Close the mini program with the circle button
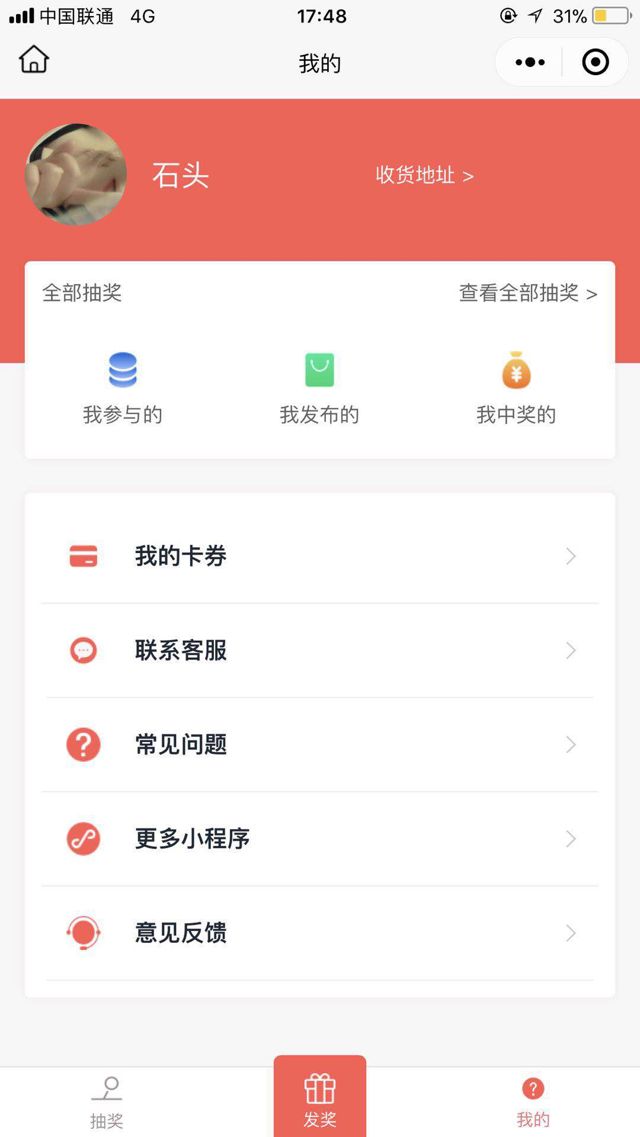640x1137 pixels. tap(595, 63)
